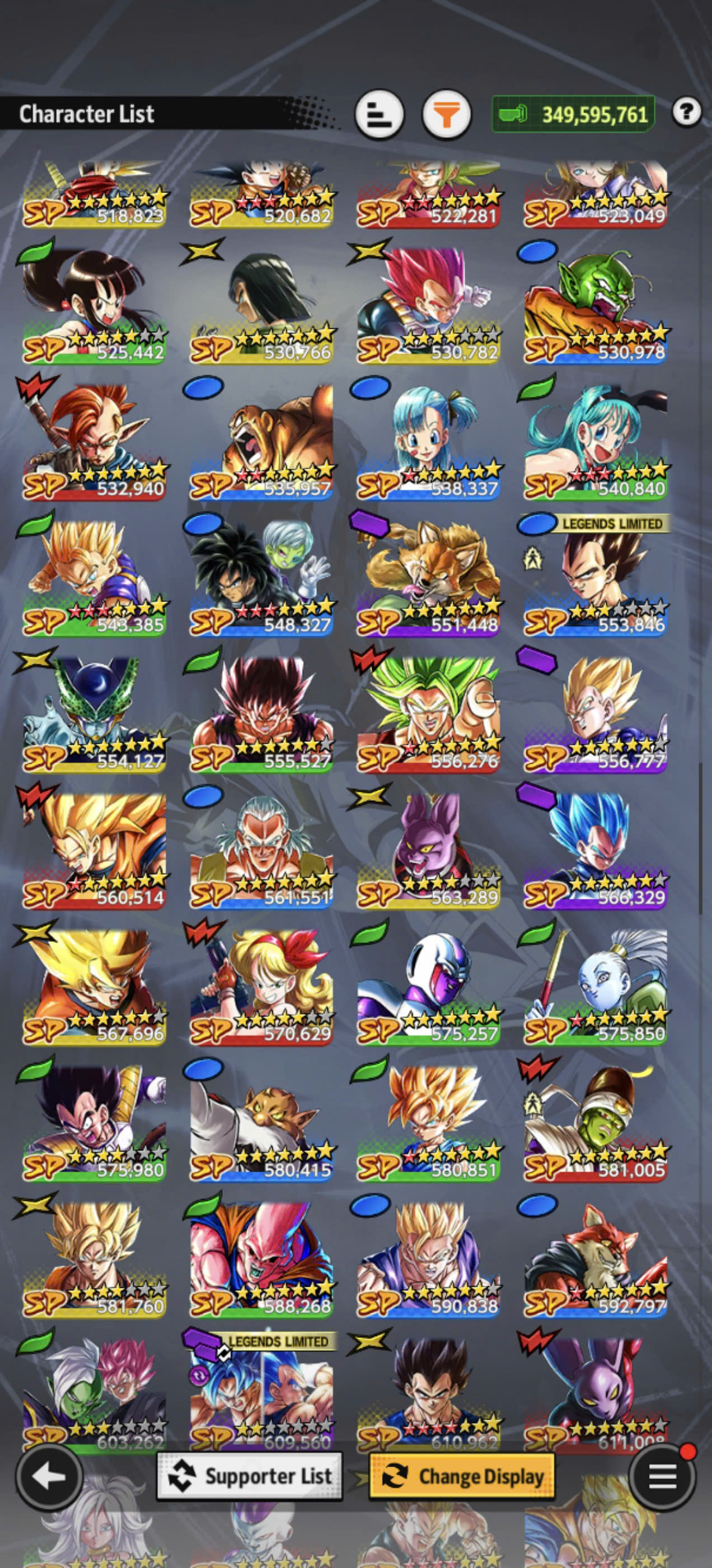Open the character rated 588,268
712x1568 pixels.
(x=261, y=1258)
